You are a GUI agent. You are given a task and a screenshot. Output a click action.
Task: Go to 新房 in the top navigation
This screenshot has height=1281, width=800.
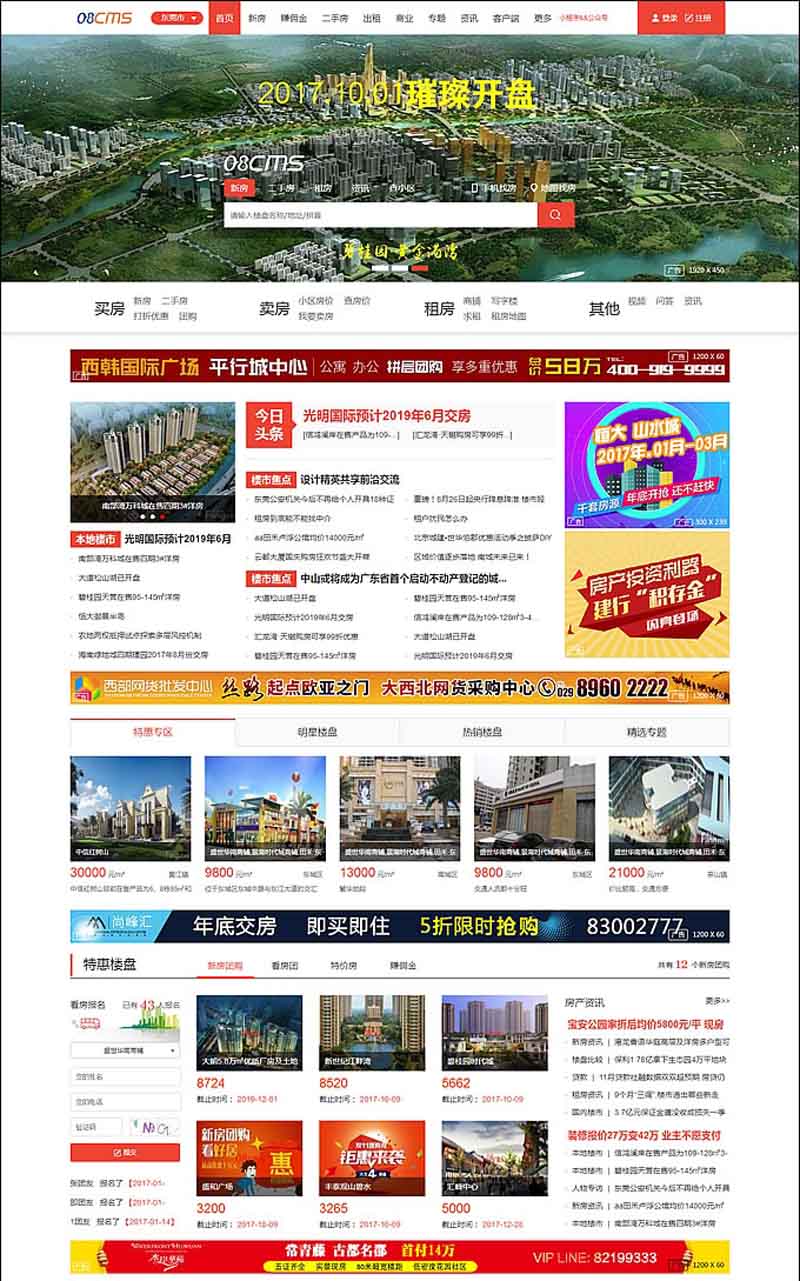[x=257, y=18]
